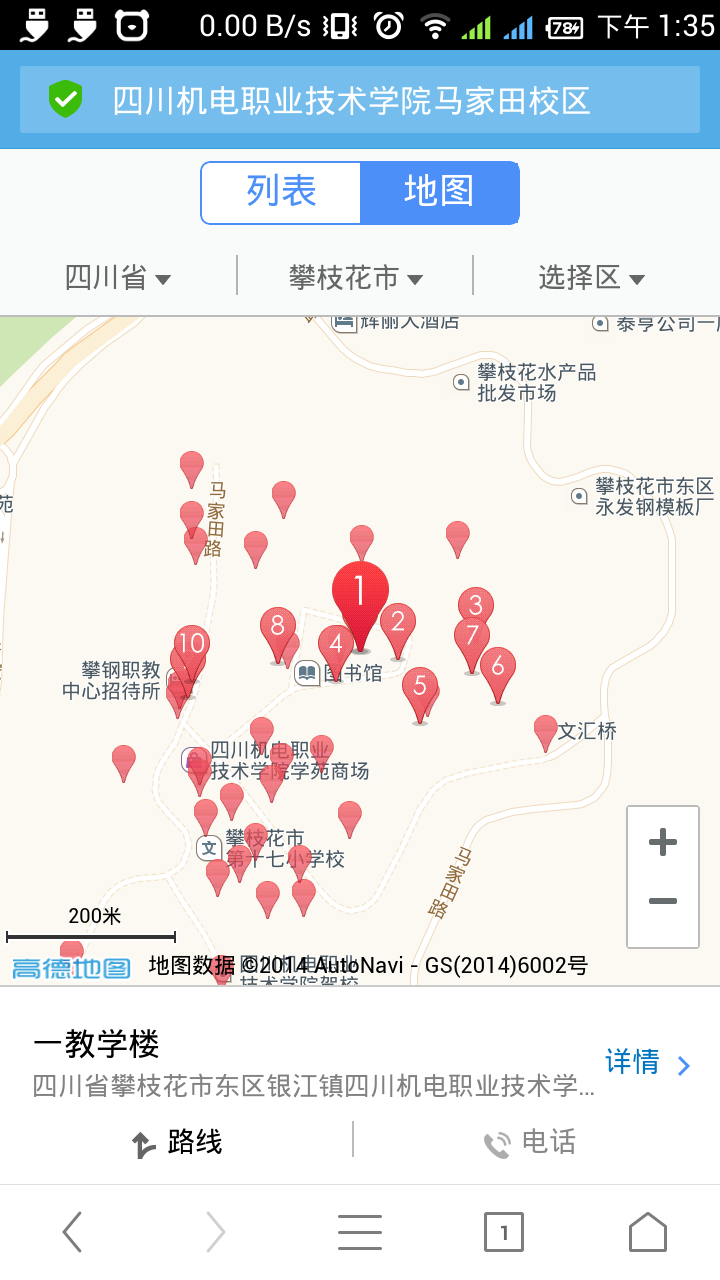720x1280 pixels.
Task: Switch to the 列表 list view
Action: (281, 192)
